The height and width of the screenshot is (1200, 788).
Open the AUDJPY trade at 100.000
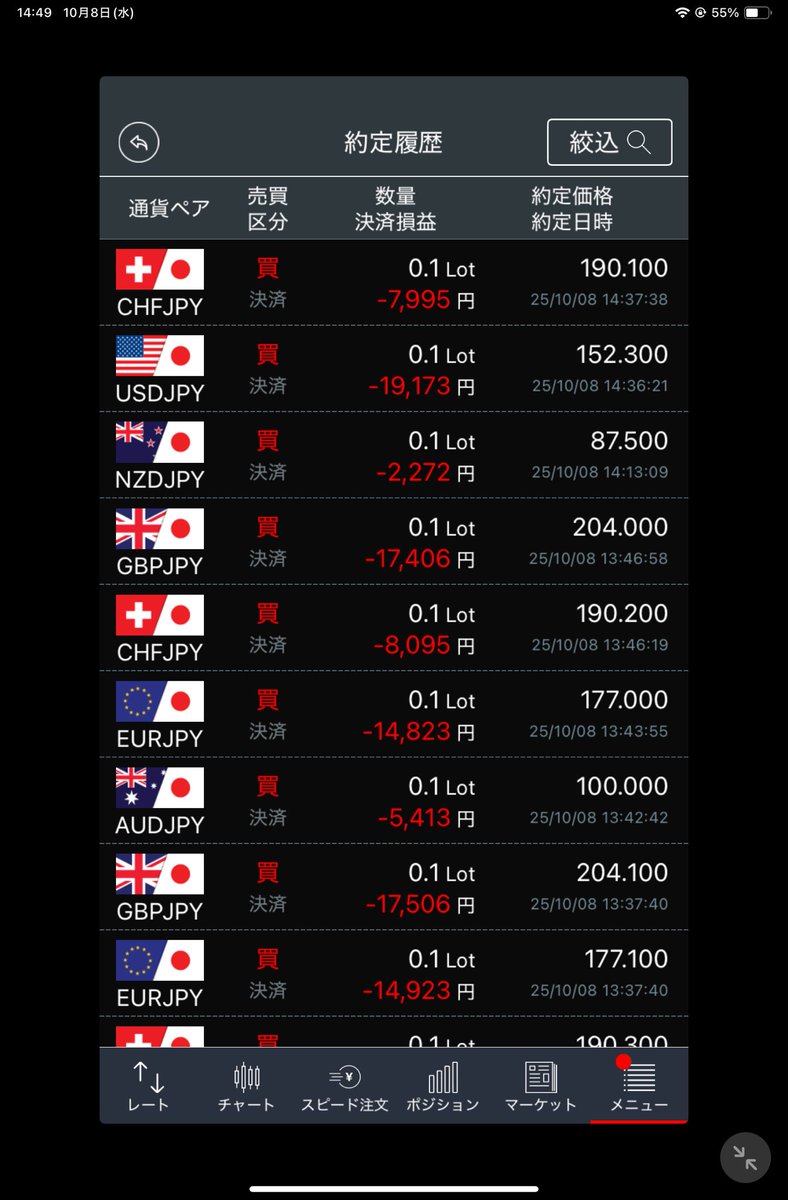click(x=393, y=801)
